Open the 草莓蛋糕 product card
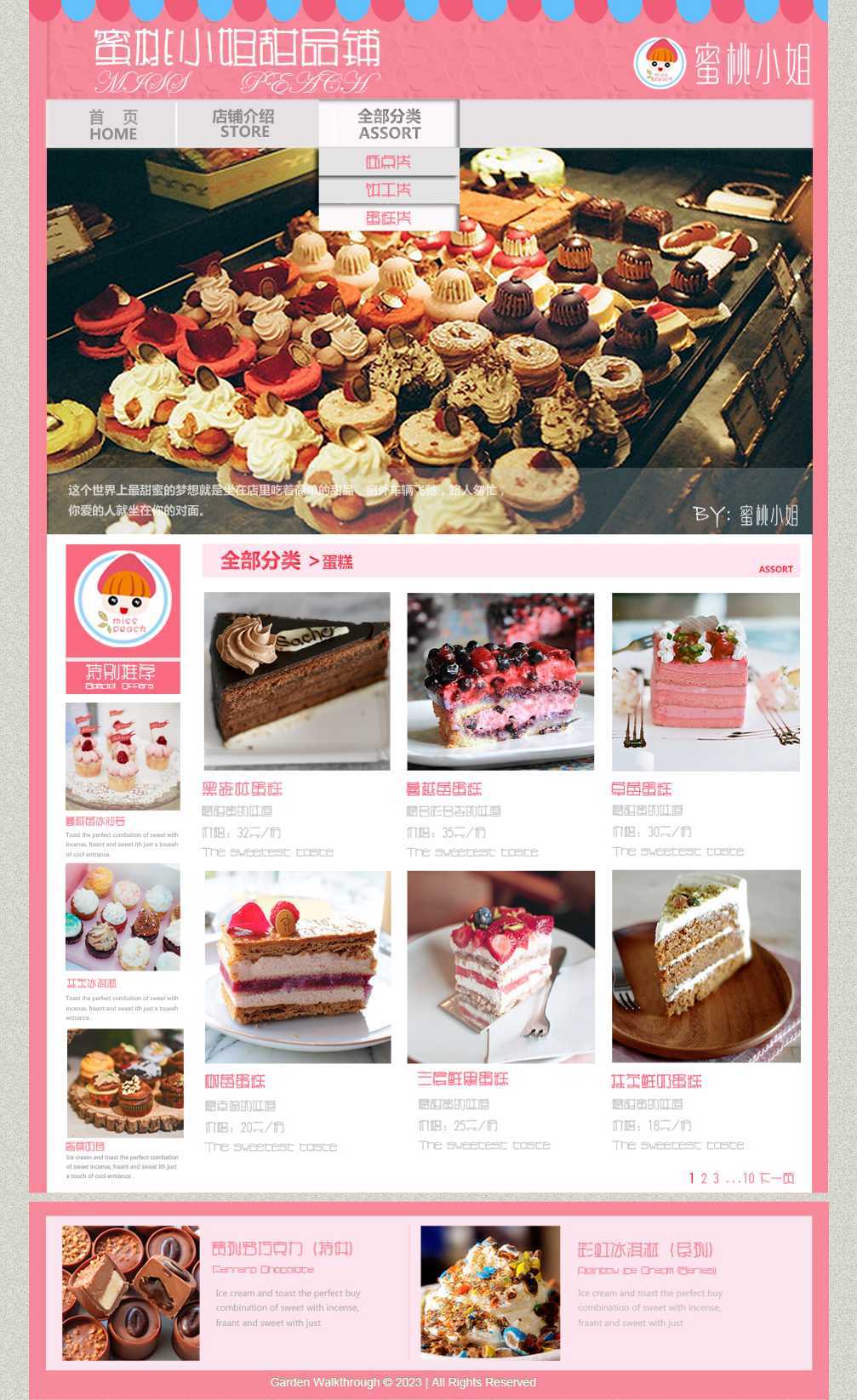 click(x=706, y=681)
